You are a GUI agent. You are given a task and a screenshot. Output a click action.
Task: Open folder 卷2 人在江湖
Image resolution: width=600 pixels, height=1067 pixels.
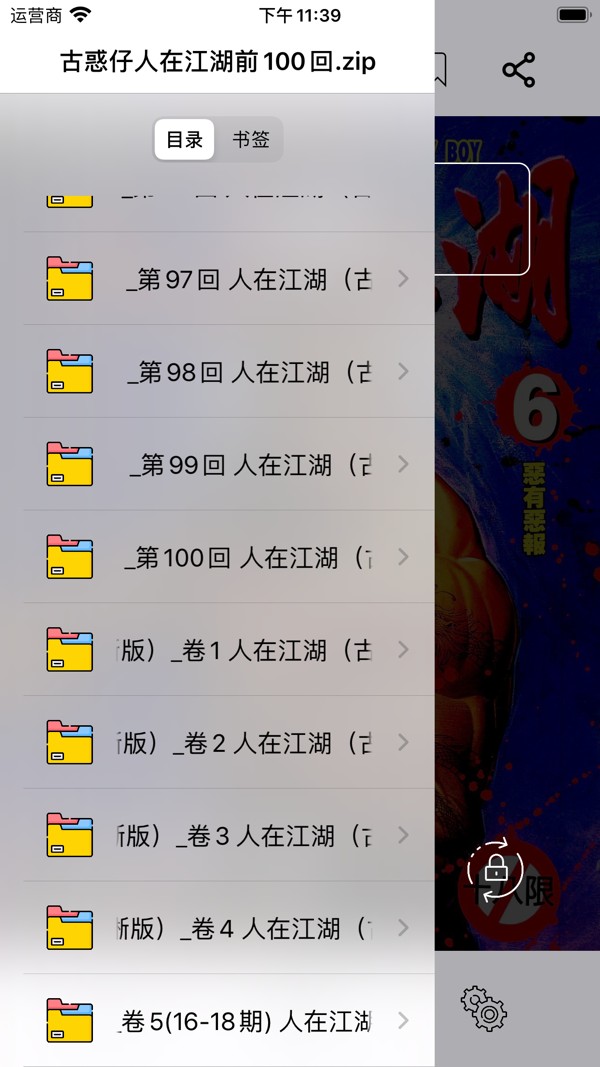tap(229, 743)
